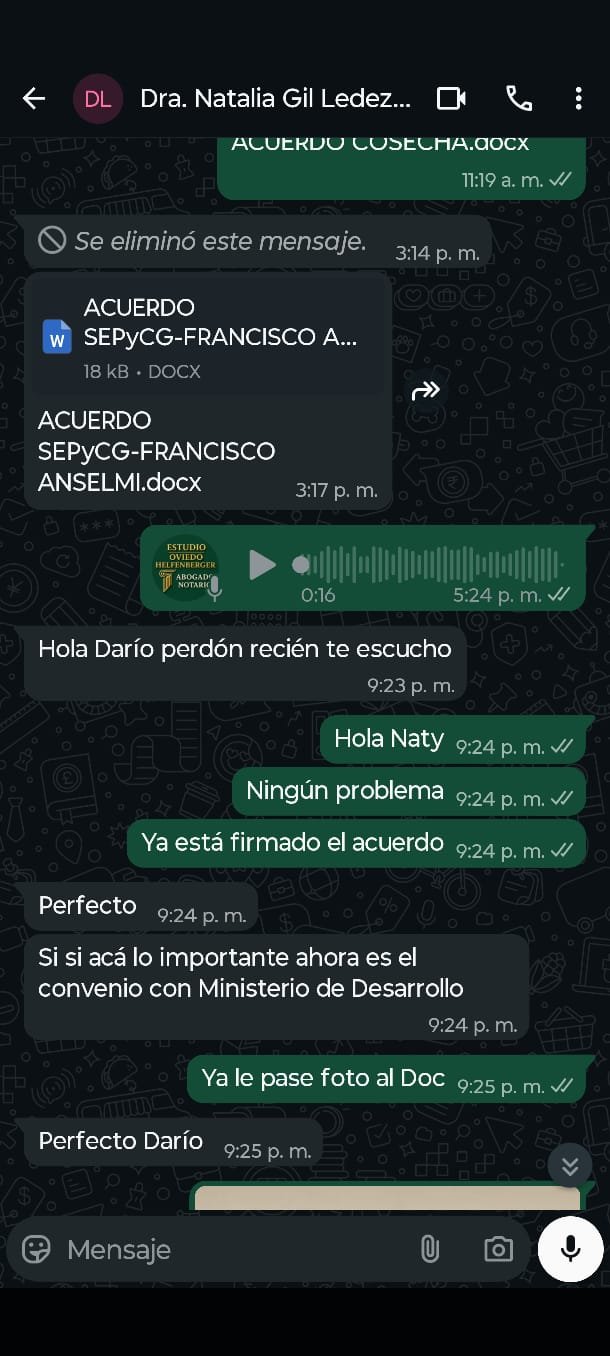The height and width of the screenshot is (1356, 610).
Task: Start a voice call
Action: coord(519,98)
